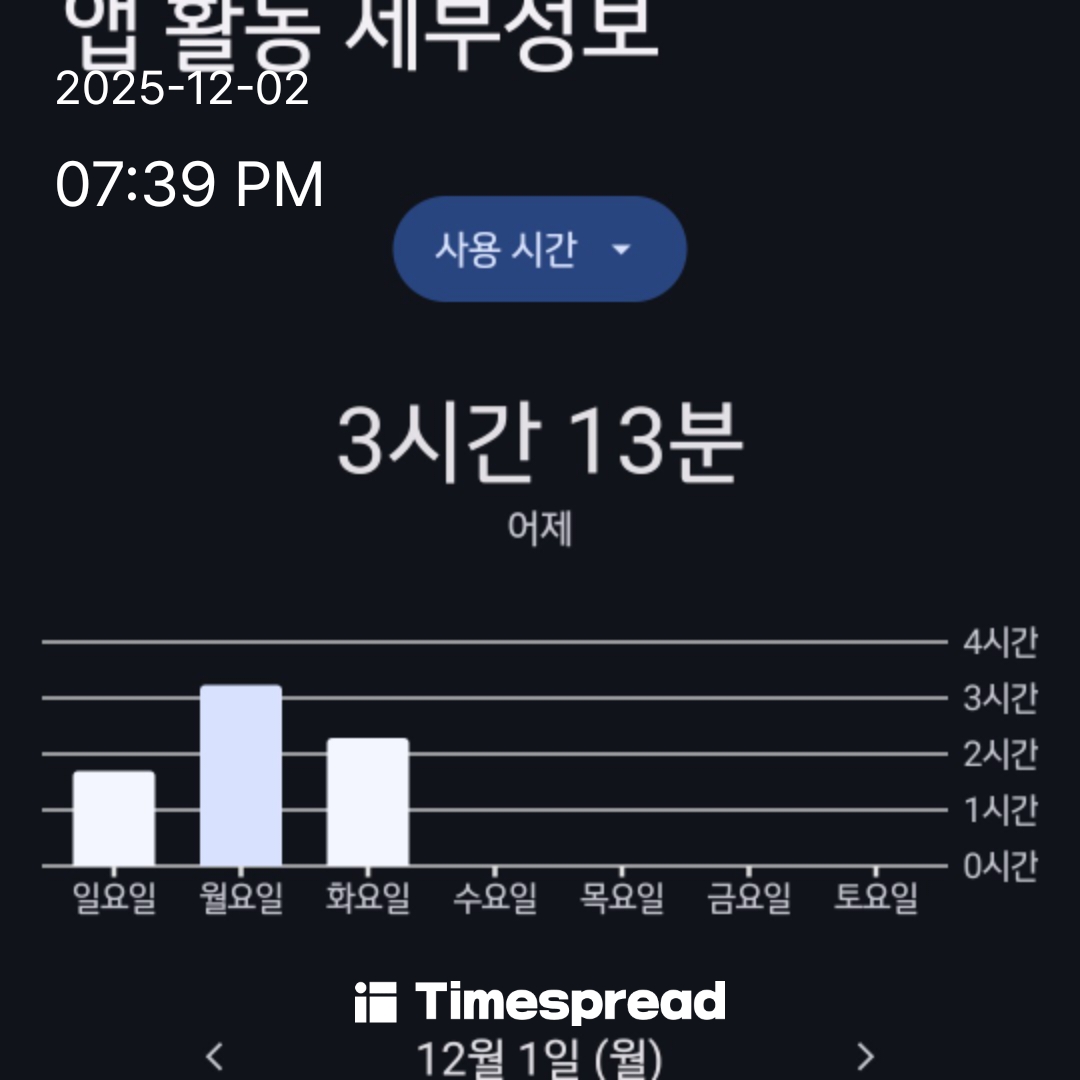This screenshot has width=1080, height=1080.
Task: Select the 화요일 bar in chart
Action: (368, 802)
